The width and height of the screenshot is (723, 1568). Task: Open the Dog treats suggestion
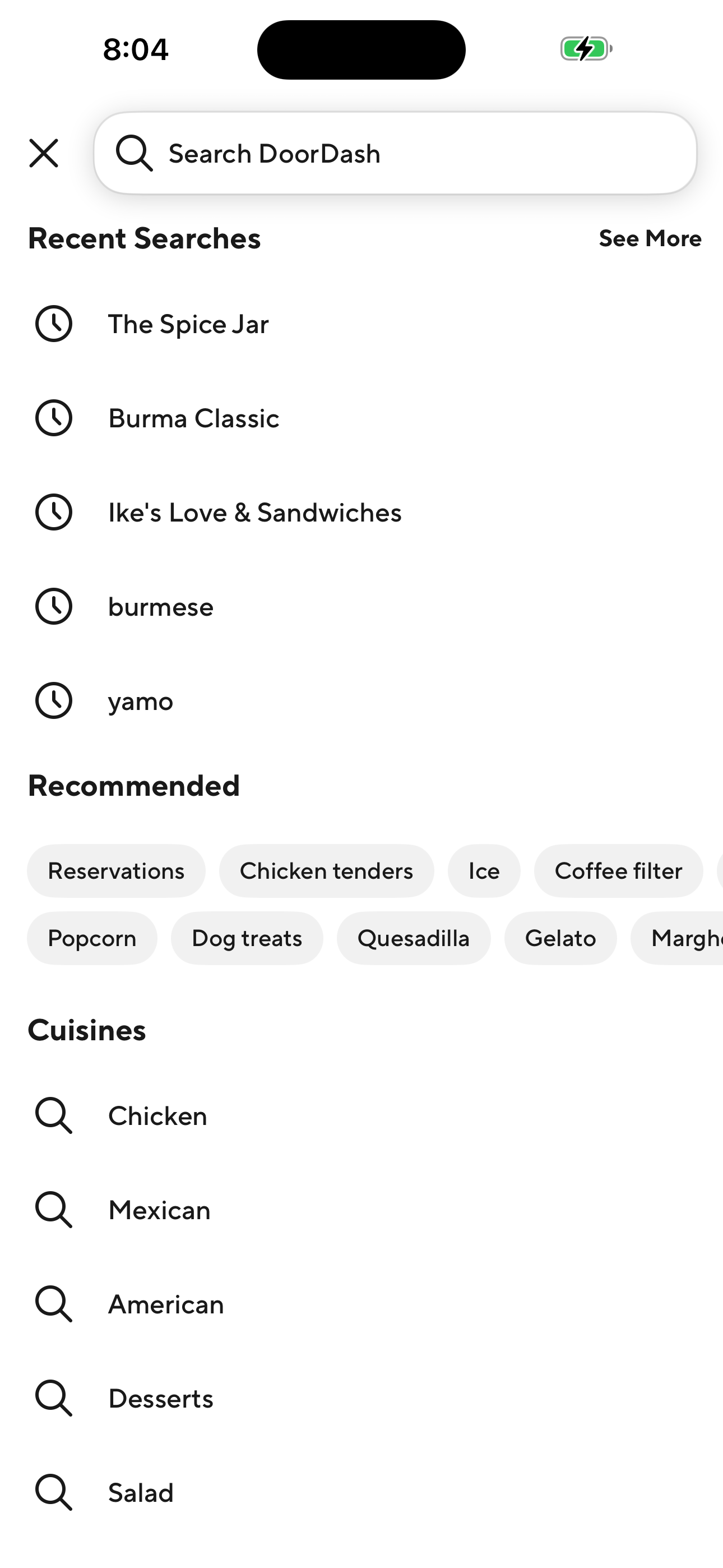pyautogui.click(x=247, y=938)
